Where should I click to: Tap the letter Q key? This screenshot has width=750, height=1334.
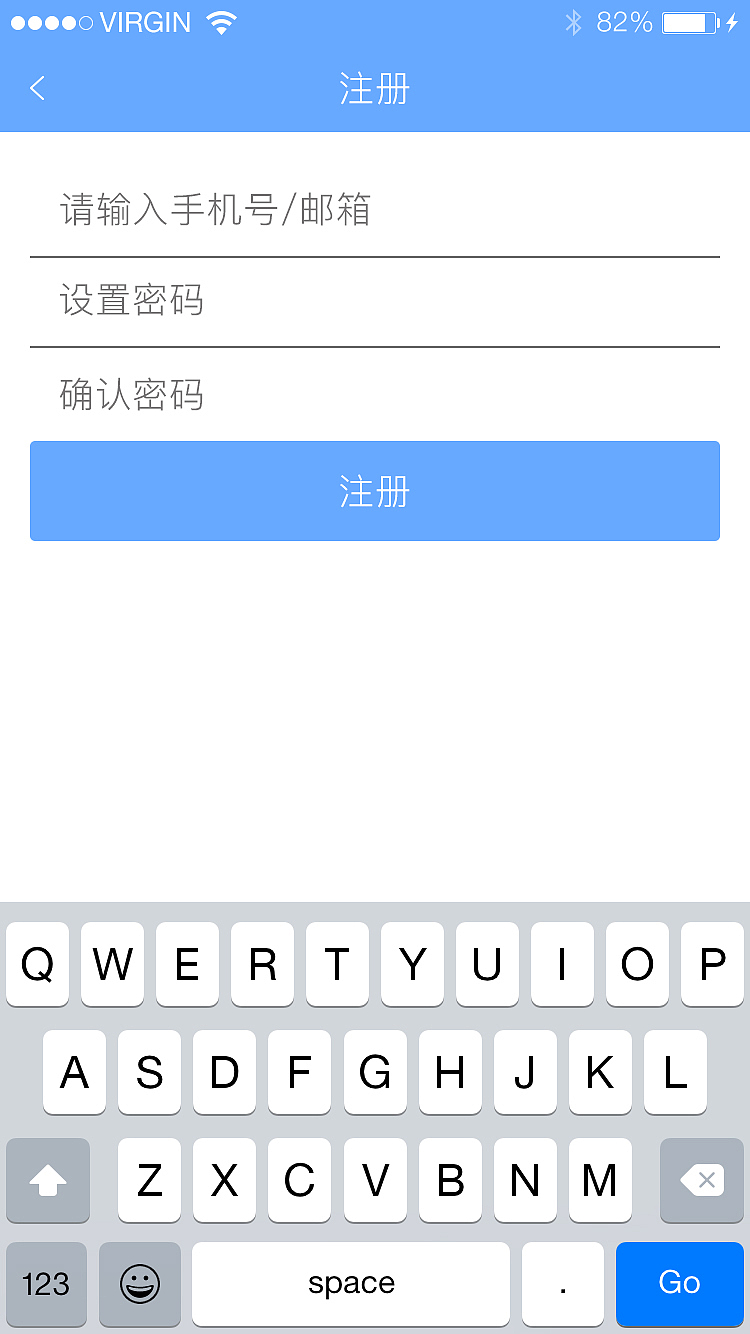point(37,964)
